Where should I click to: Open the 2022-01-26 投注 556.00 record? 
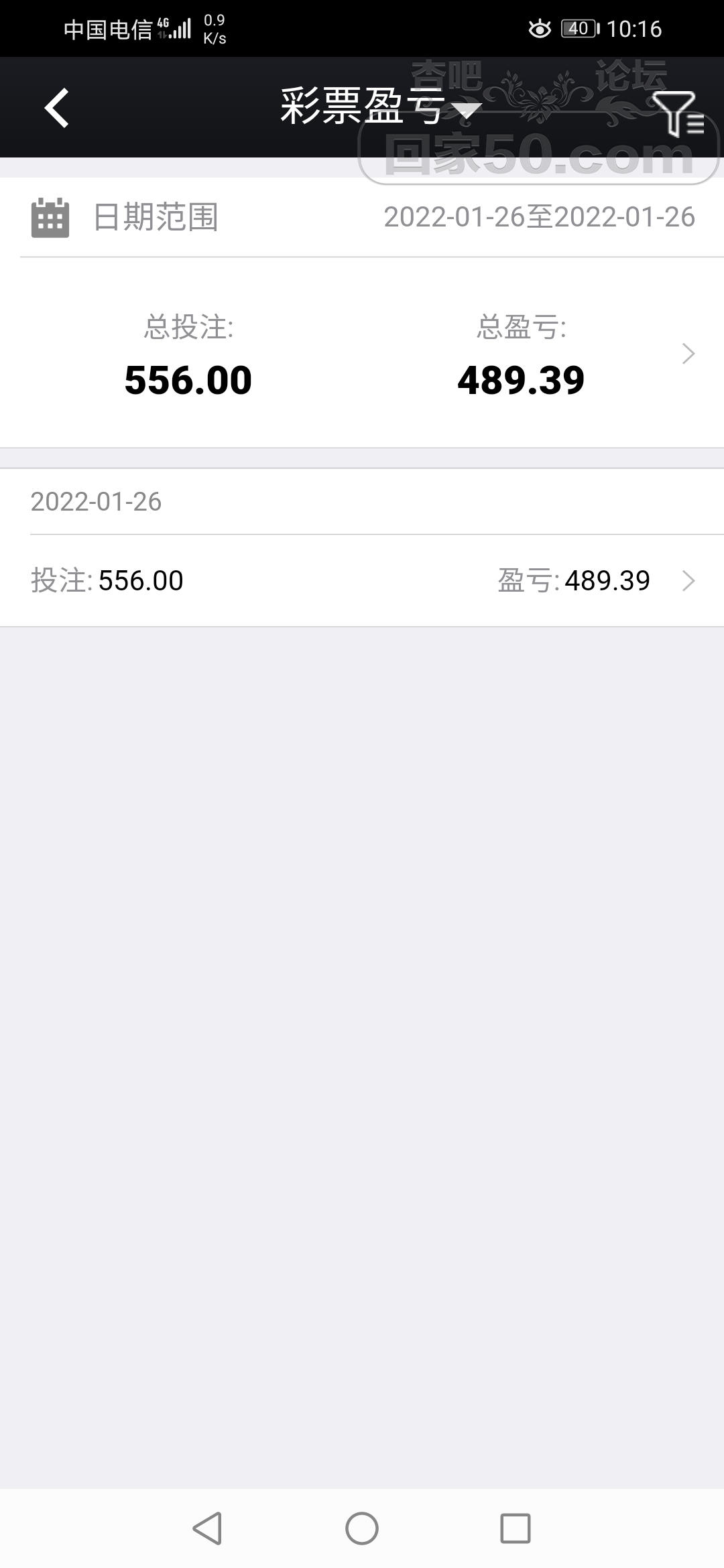[x=362, y=580]
